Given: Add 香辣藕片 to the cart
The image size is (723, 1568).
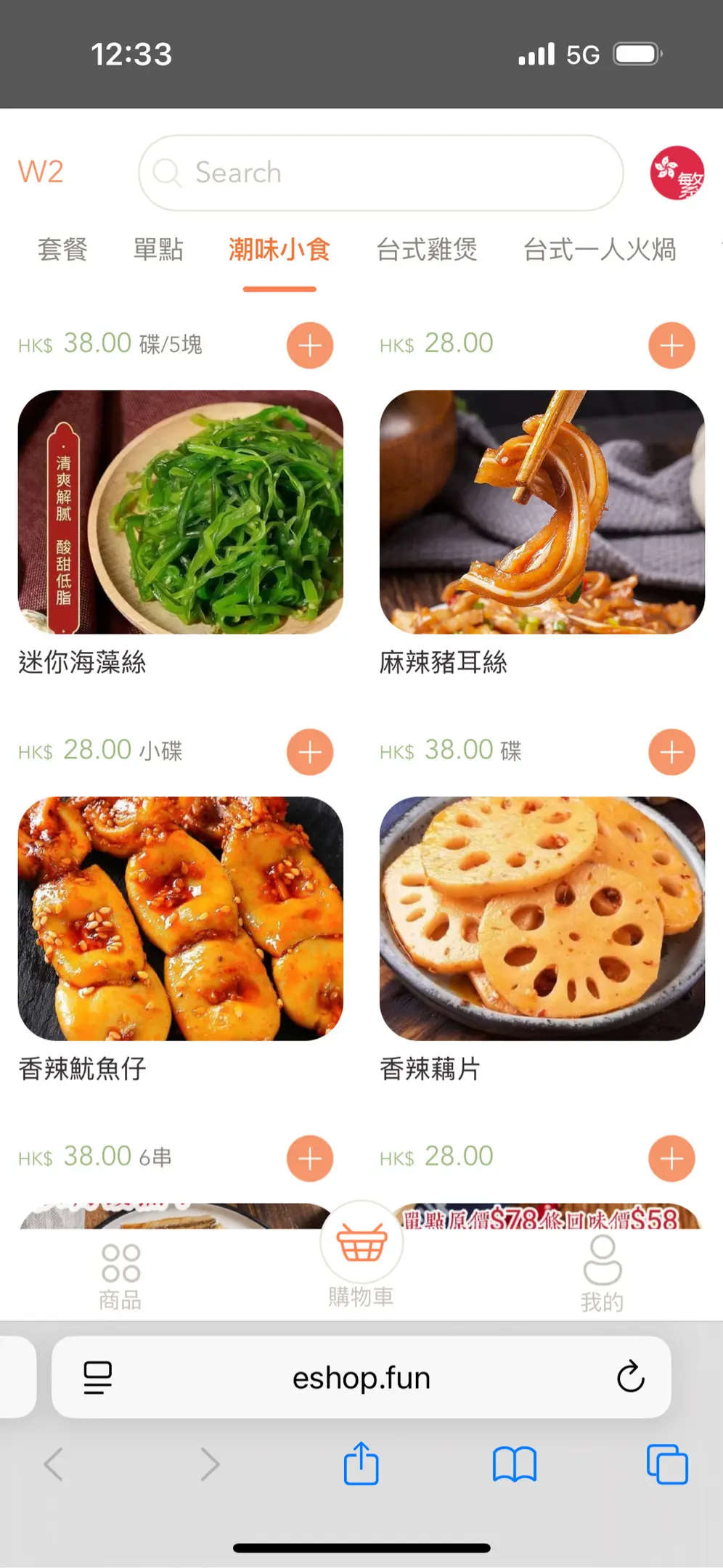Looking at the screenshot, I should [671, 751].
